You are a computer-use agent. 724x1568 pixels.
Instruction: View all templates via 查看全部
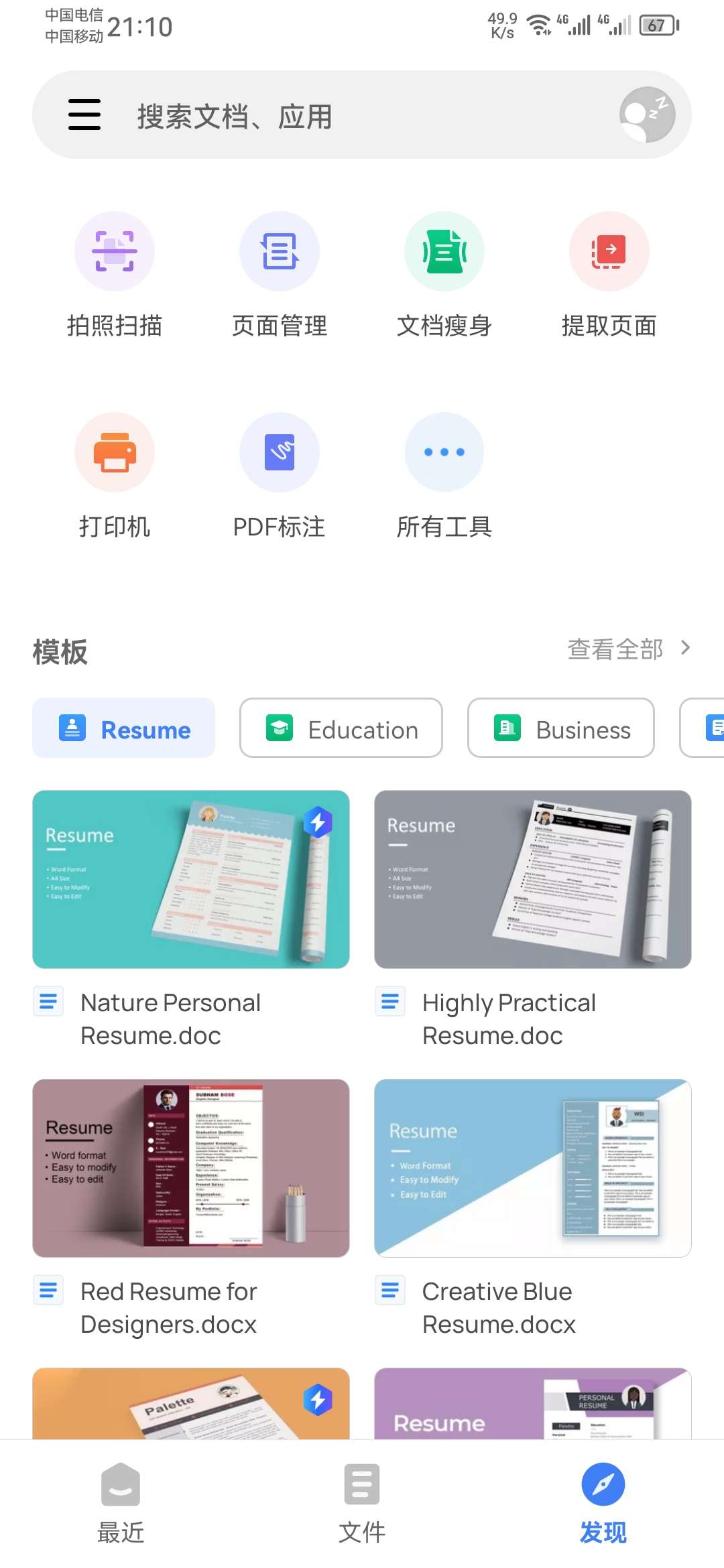point(628,649)
